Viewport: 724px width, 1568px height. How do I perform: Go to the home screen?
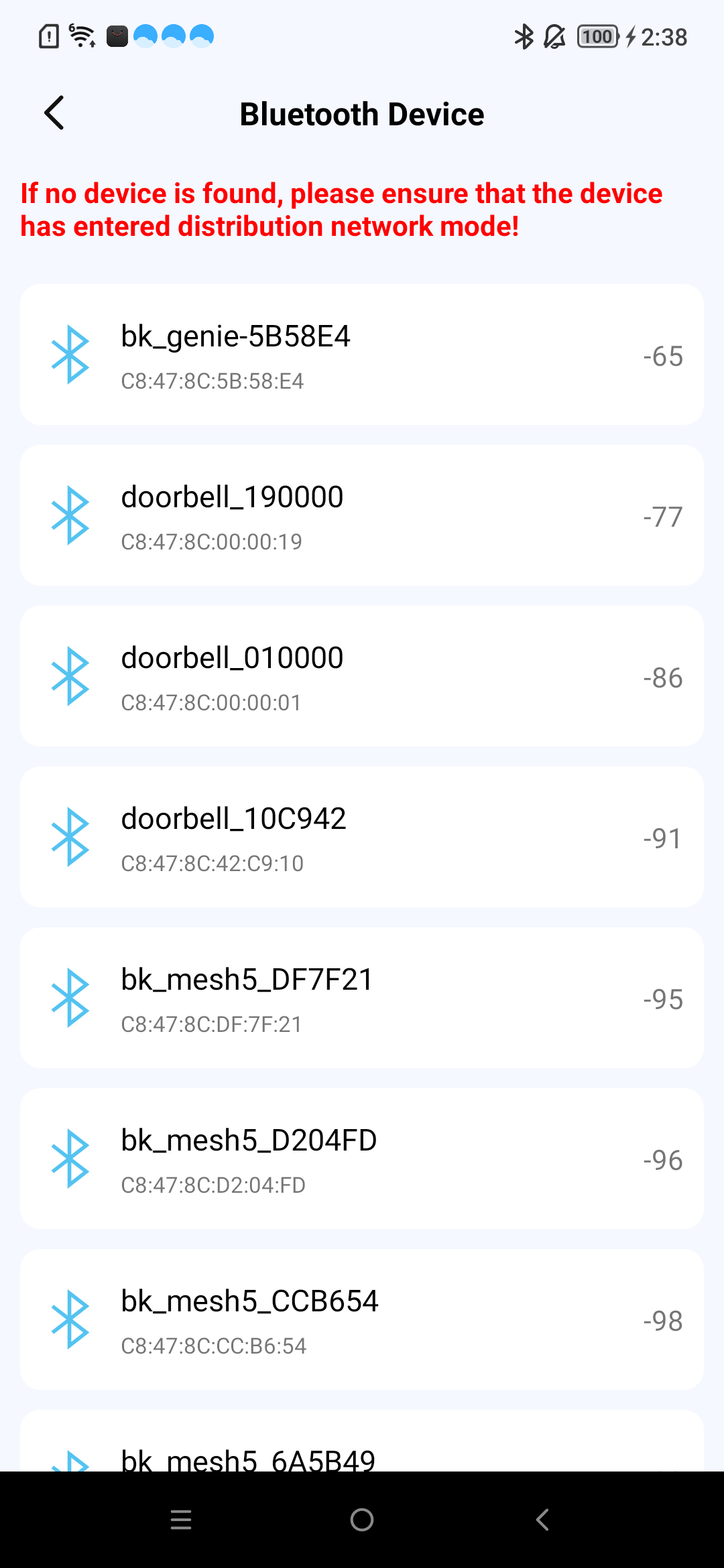coord(362,1520)
